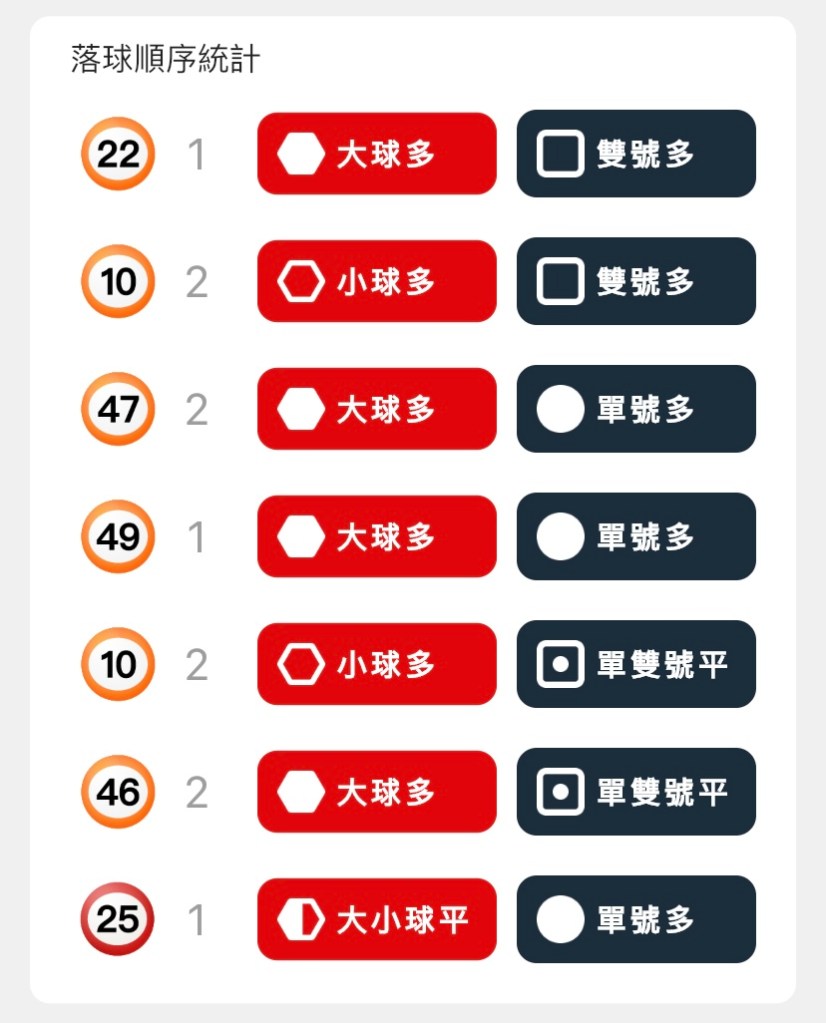Click the ball number 47 icon
The image size is (826, 1023).
(x=116, y=409)
